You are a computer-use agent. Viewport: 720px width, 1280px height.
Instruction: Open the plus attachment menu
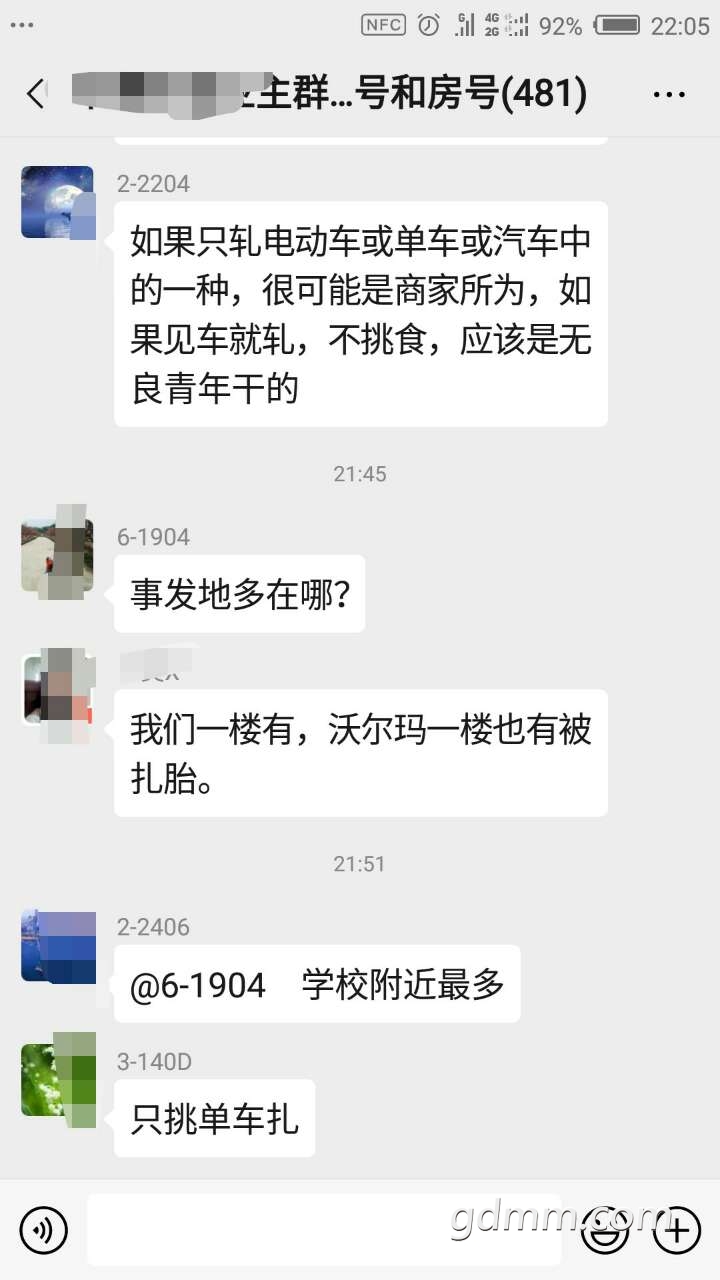(x=677, y=1228)
